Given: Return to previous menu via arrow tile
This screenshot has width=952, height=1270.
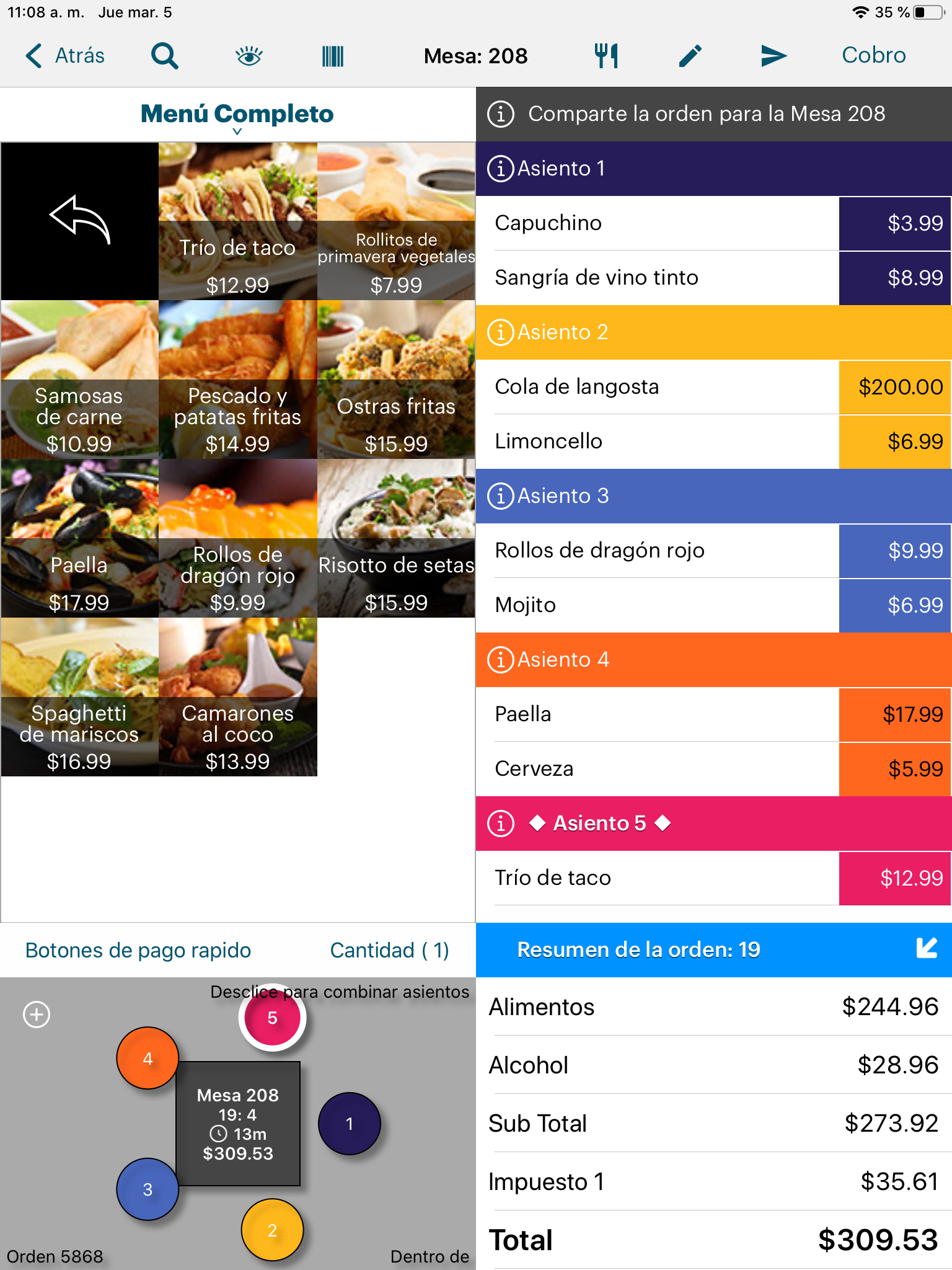Looking at the screenshot, I should click(80, 221).
